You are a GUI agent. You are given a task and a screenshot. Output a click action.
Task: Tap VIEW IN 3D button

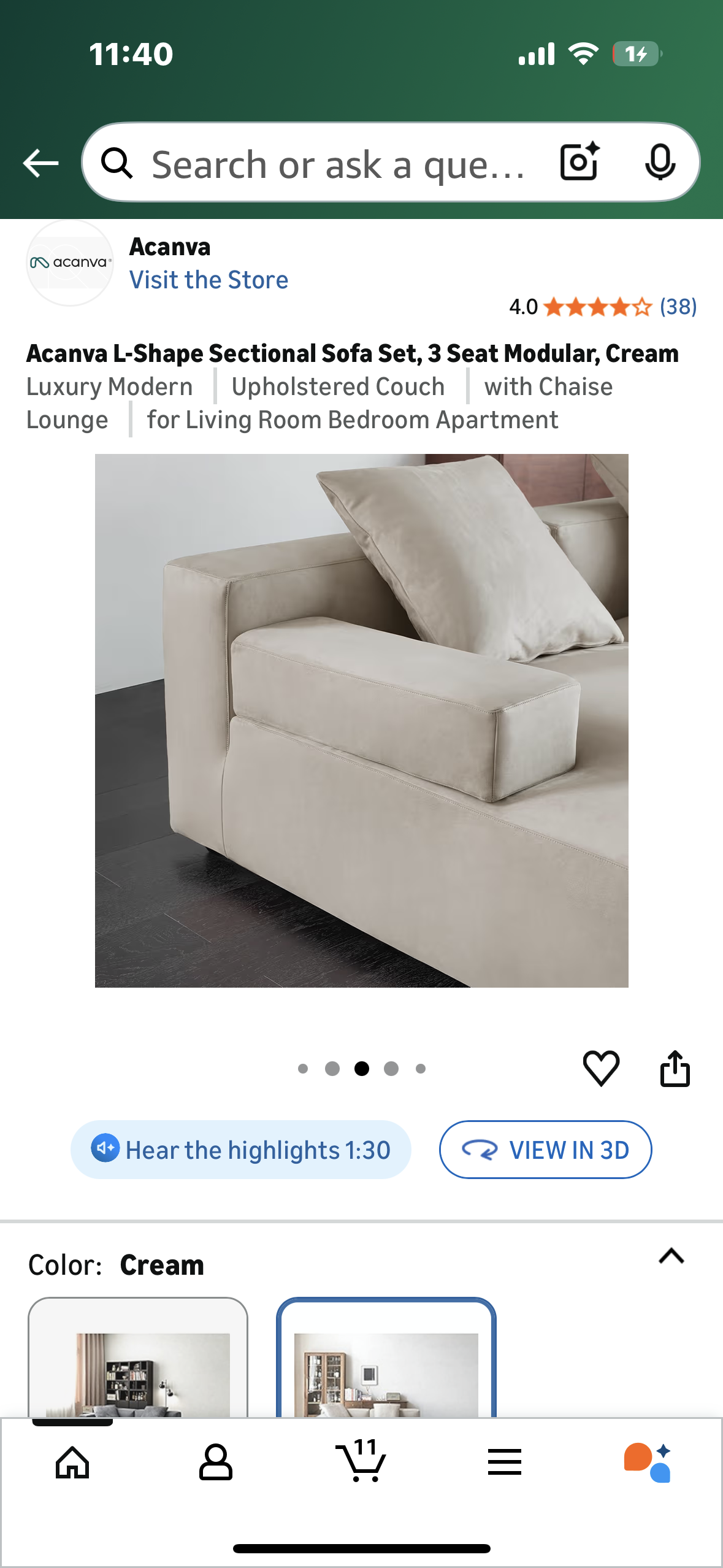click(545, 1150)
